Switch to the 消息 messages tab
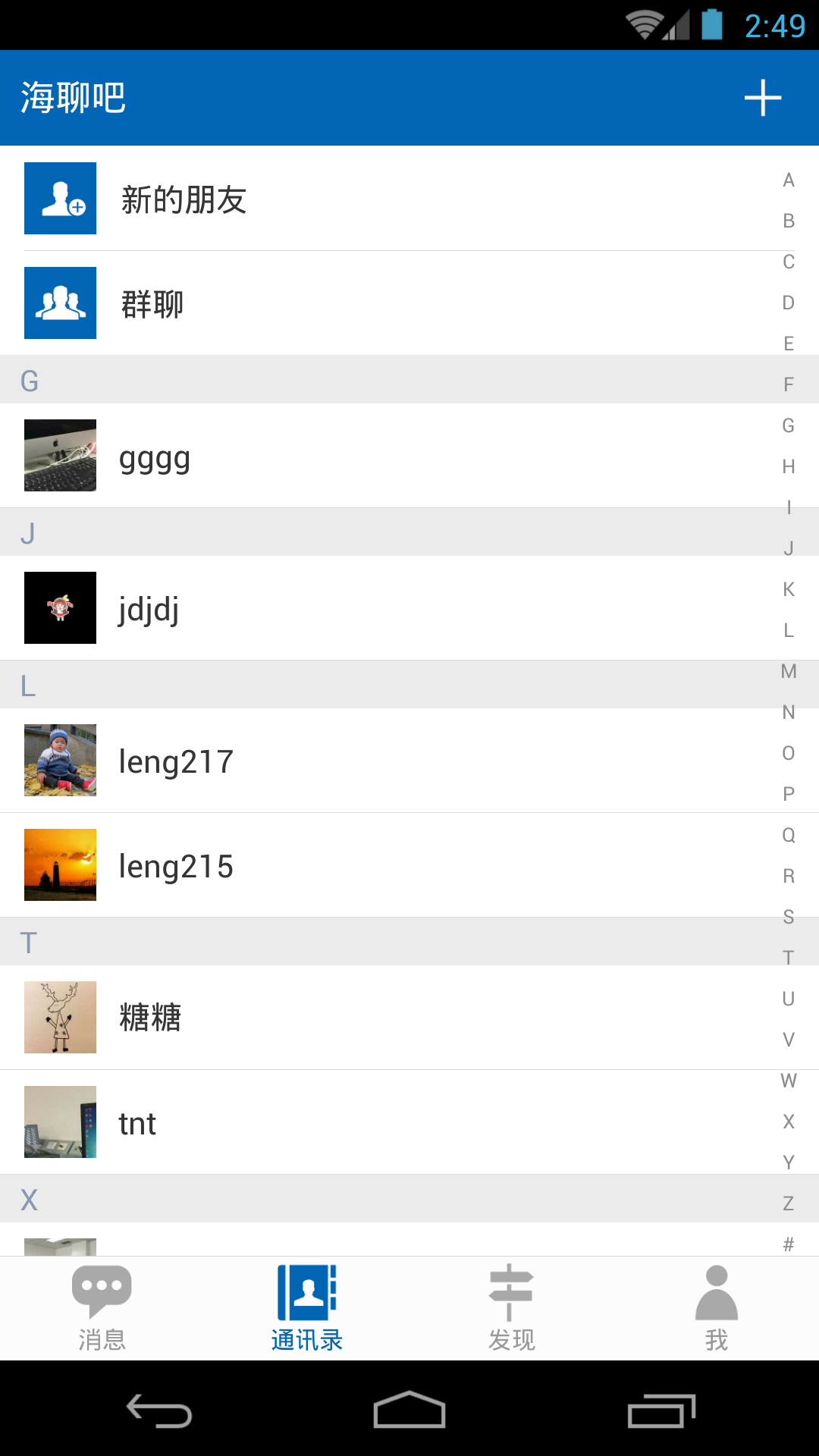The image size is (819, 1456). tap(102, 1308)
